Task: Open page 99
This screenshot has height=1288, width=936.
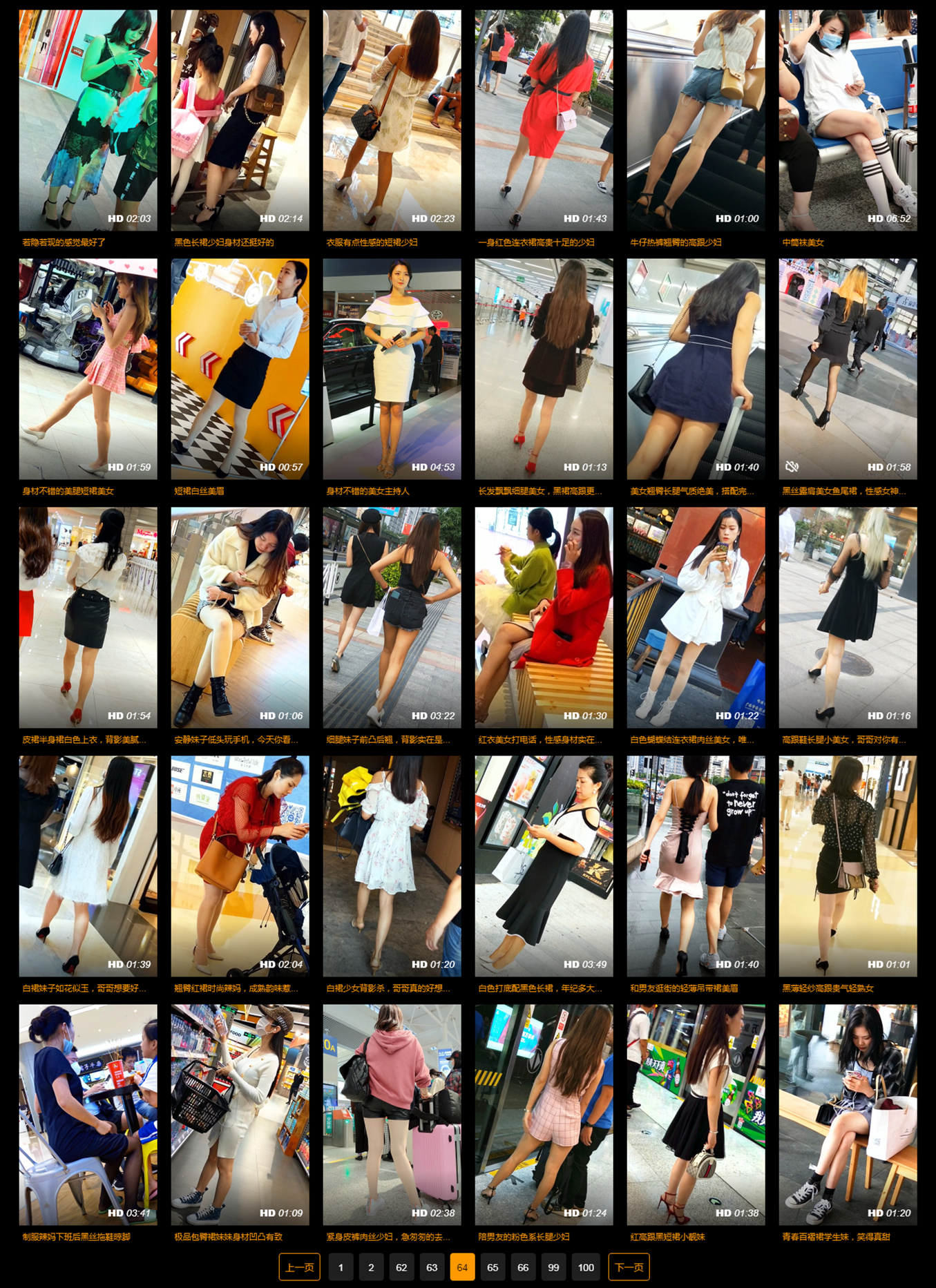Action: pos(553,1267)
